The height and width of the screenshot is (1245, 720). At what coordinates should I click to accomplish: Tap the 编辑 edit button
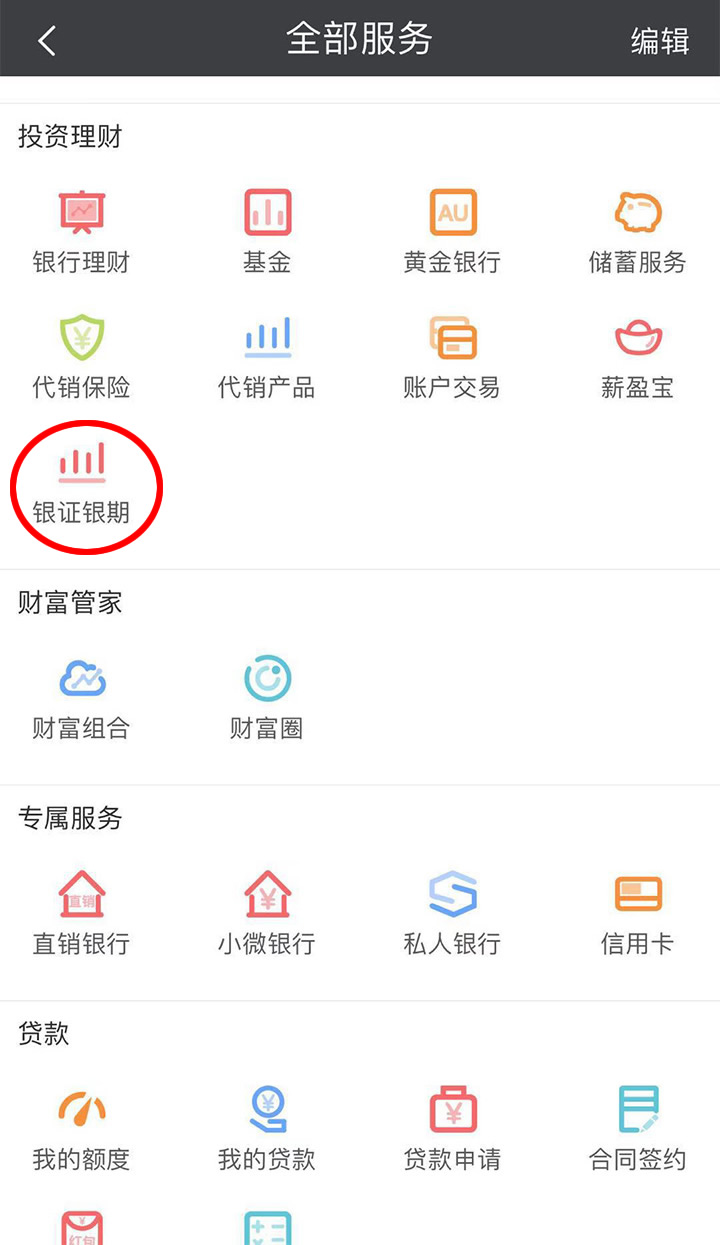click(659, 41)
